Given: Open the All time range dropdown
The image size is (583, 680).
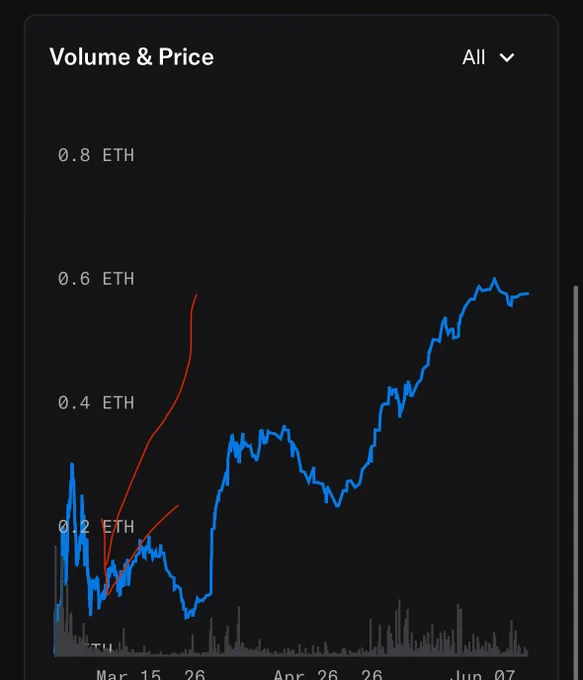Looking at the screenshot, I should pos(488,57).
